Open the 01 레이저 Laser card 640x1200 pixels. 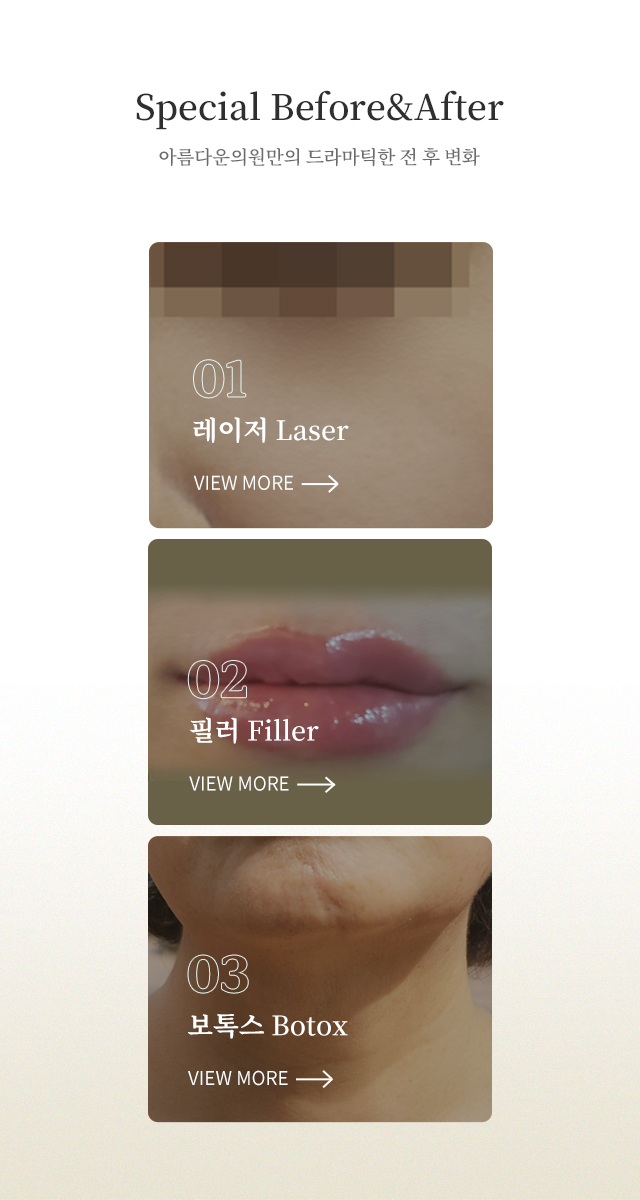[x=320, y=385]
